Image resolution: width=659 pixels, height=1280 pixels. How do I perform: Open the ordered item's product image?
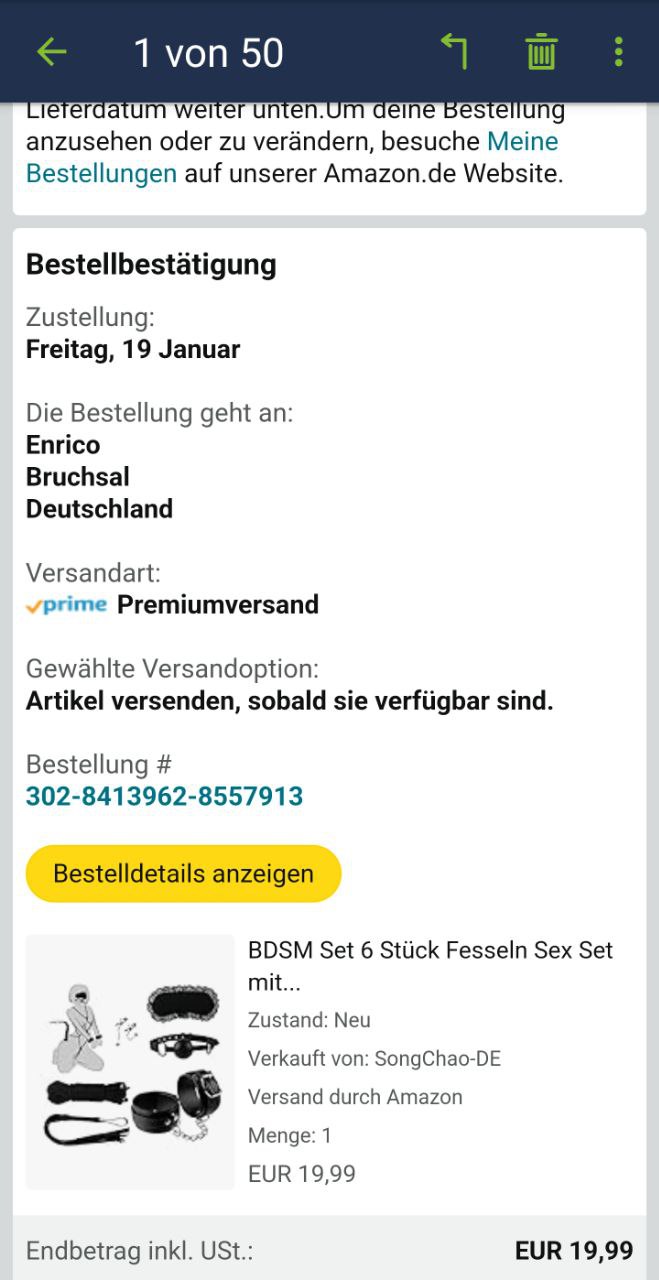pyautogui.click(x=130, y=1062)
